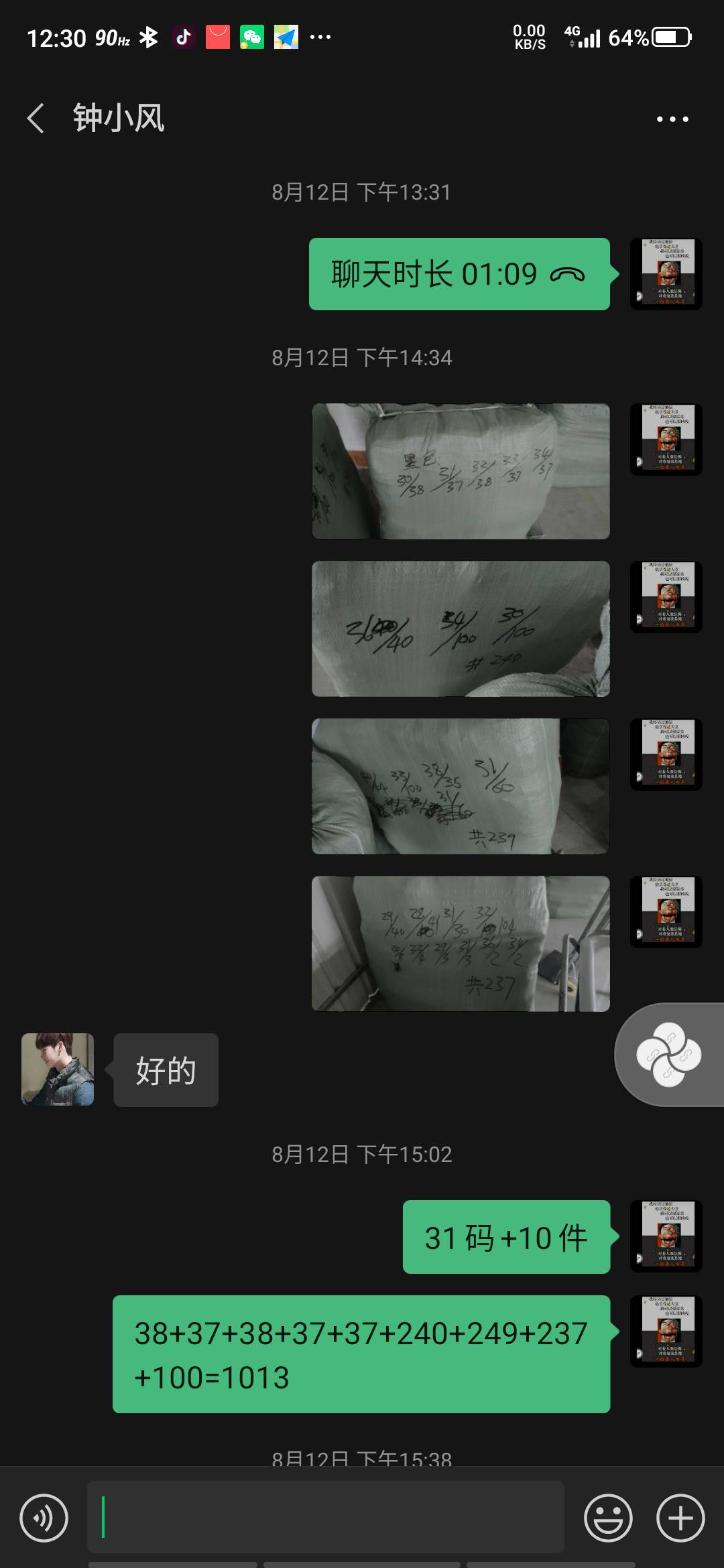Viewport: 724px width, 1568px height.
Task: Go back from the 钟小风 chat
Action: 36,119
